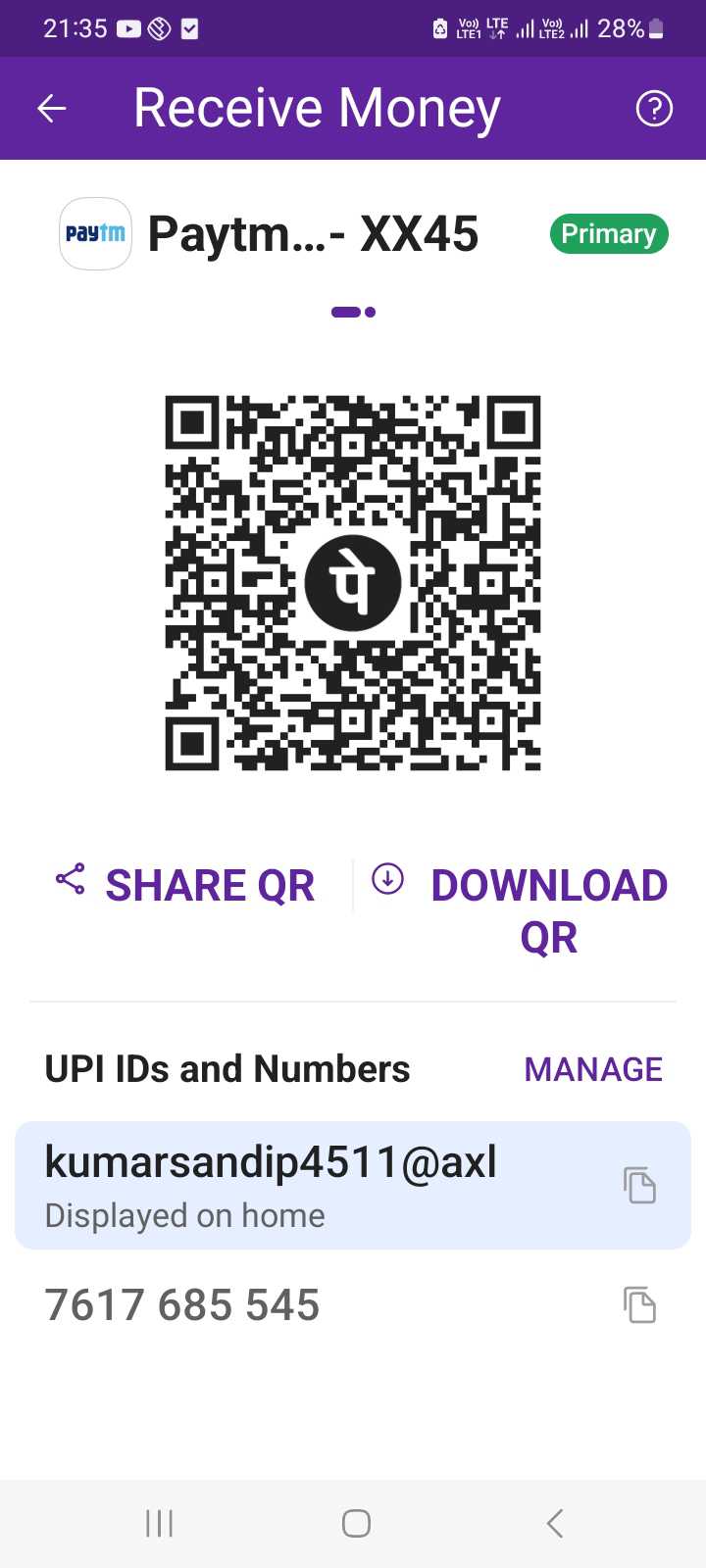Share the QR code
This screenshot has height=1568, width=706.
tap(185, 885)
